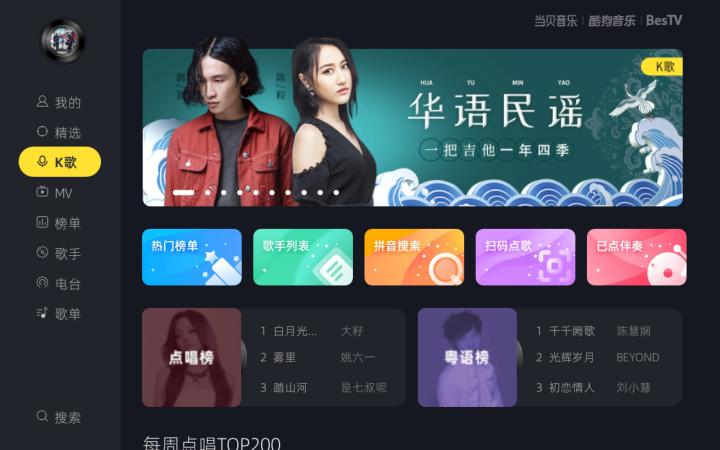Switch to 榜单 charts
This screenshot has height=450, width=720.
(x=59, y=223)
